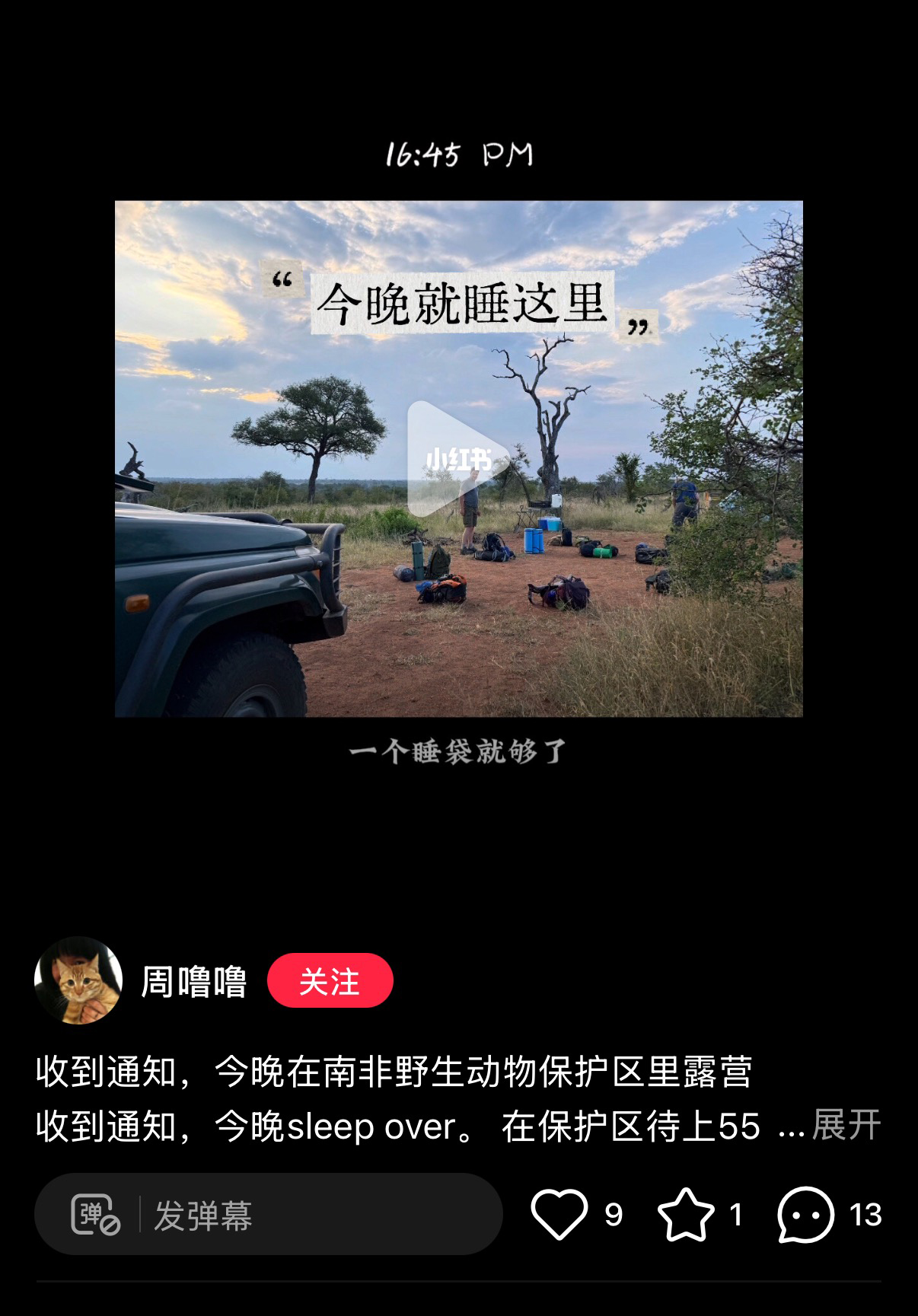Viewport: 918px width, 1316px height.
Task: Save the video with the star icon
Action: click(685, 1214)
